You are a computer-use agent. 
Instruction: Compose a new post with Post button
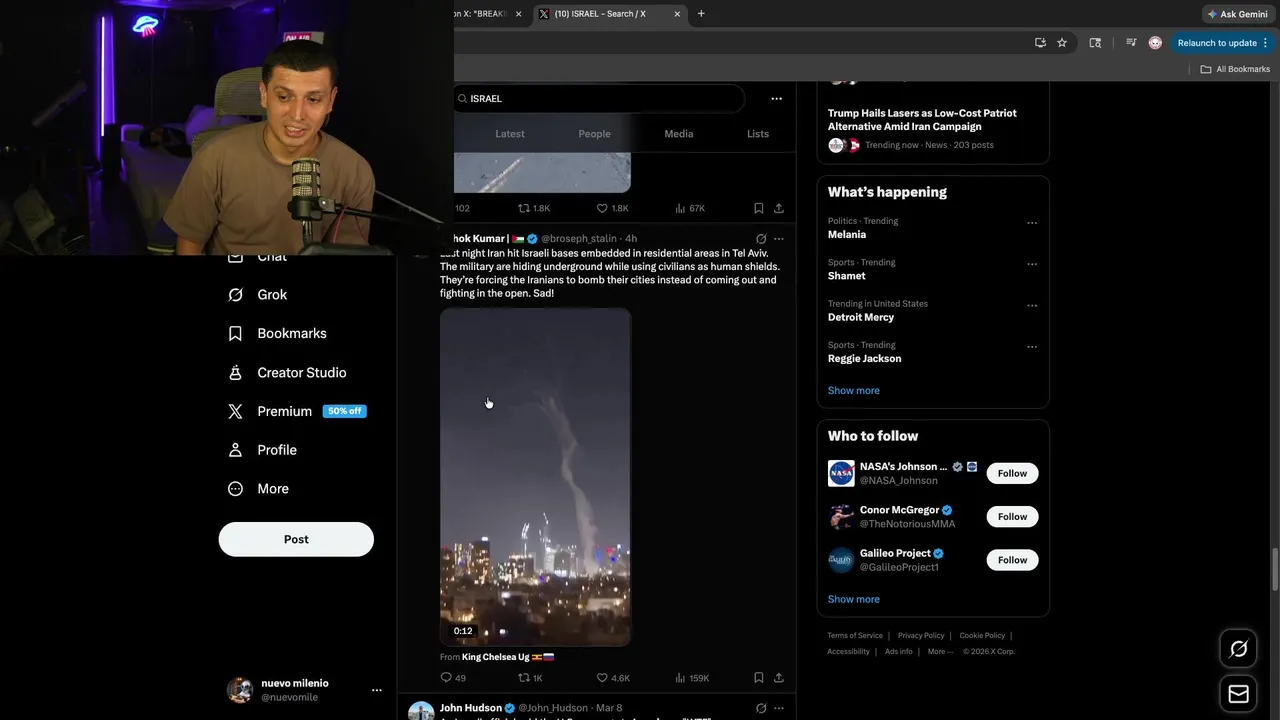[296, 540]
